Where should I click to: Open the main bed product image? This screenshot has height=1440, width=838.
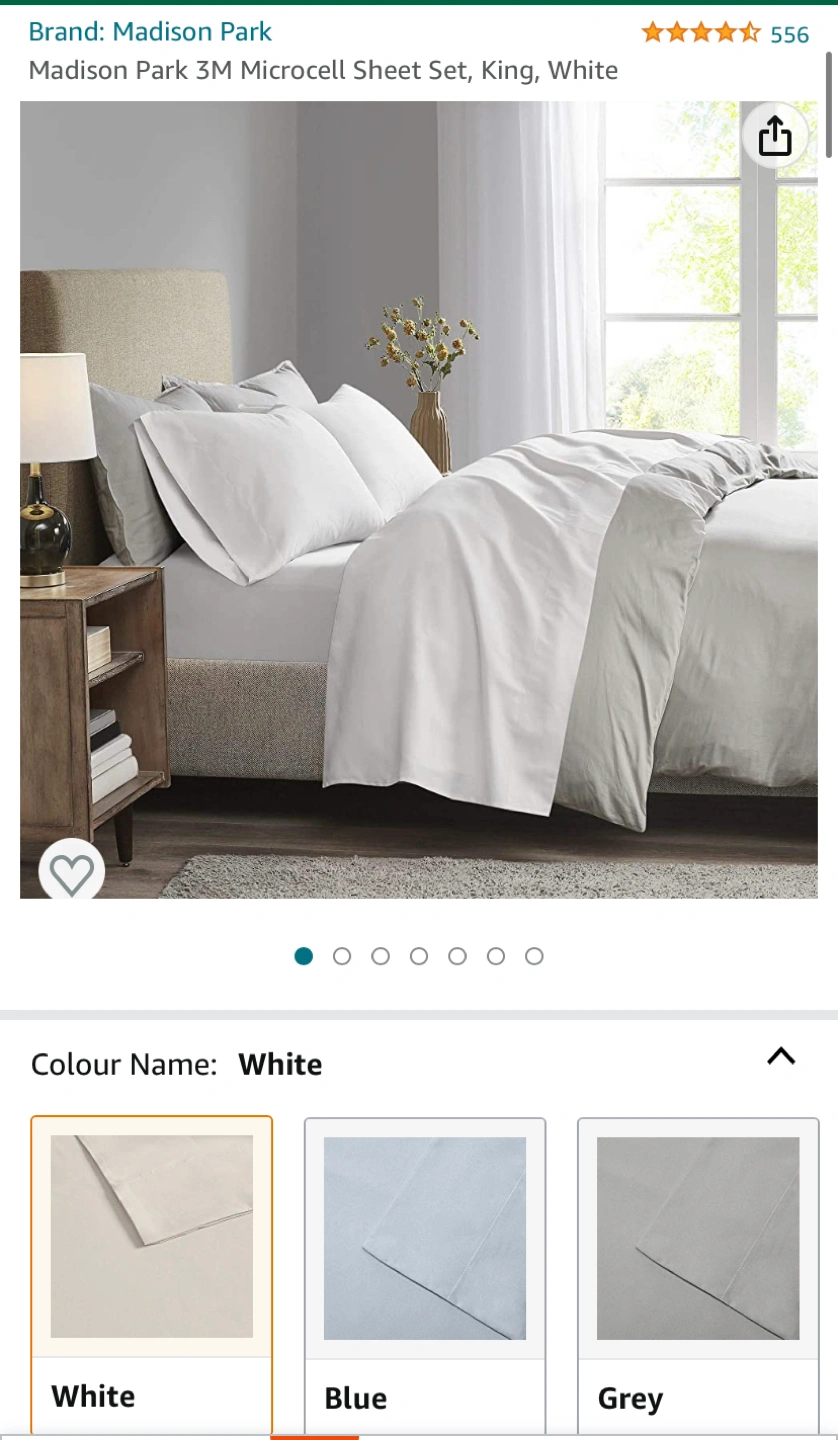(x=420, y=500)
